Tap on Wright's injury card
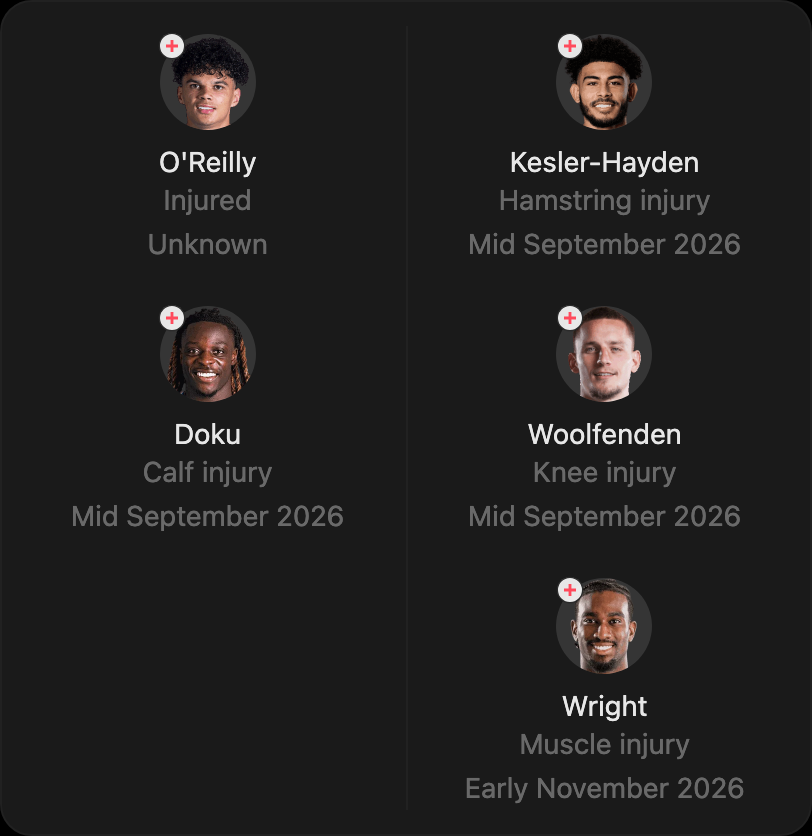812x836 pixels. click(x=604, y=689)
